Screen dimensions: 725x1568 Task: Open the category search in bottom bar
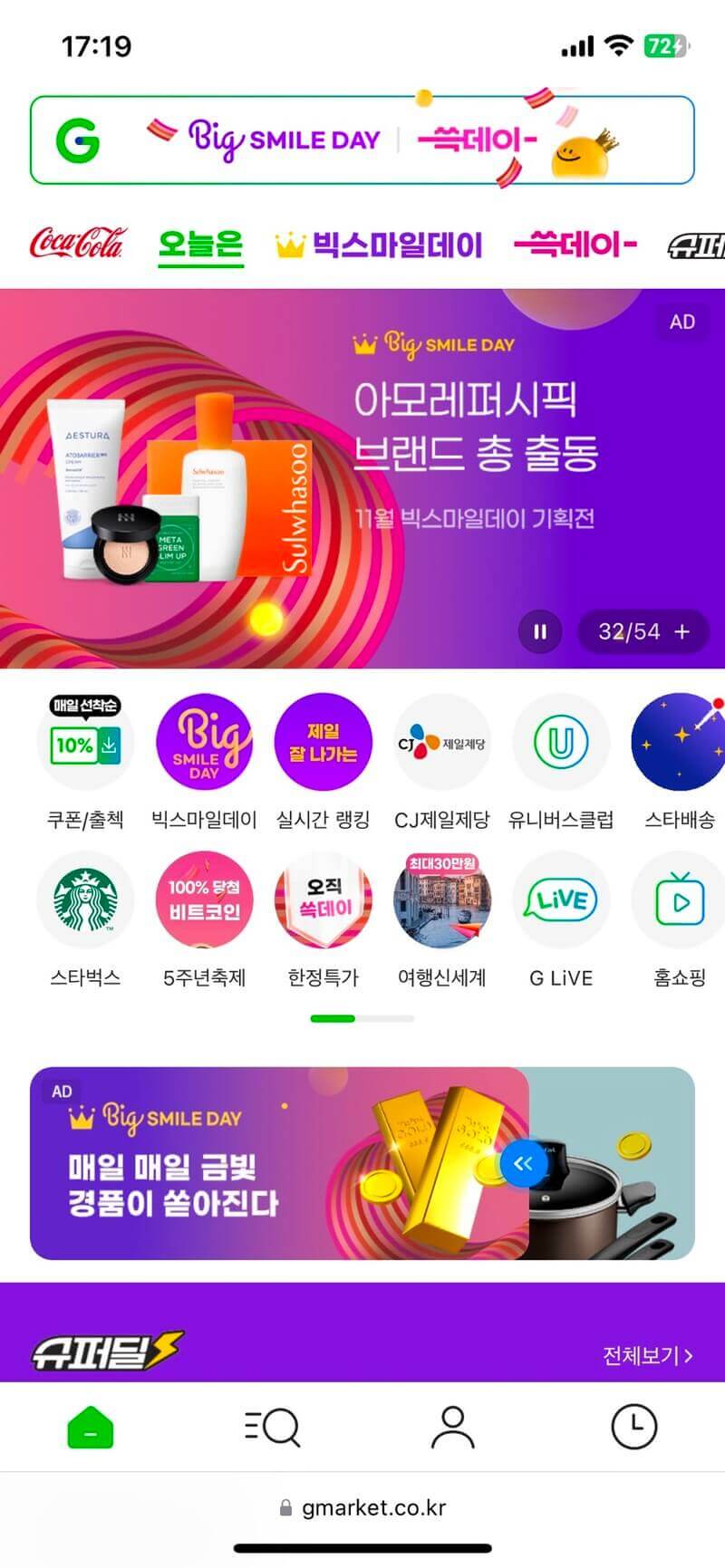pos(272,1428)
